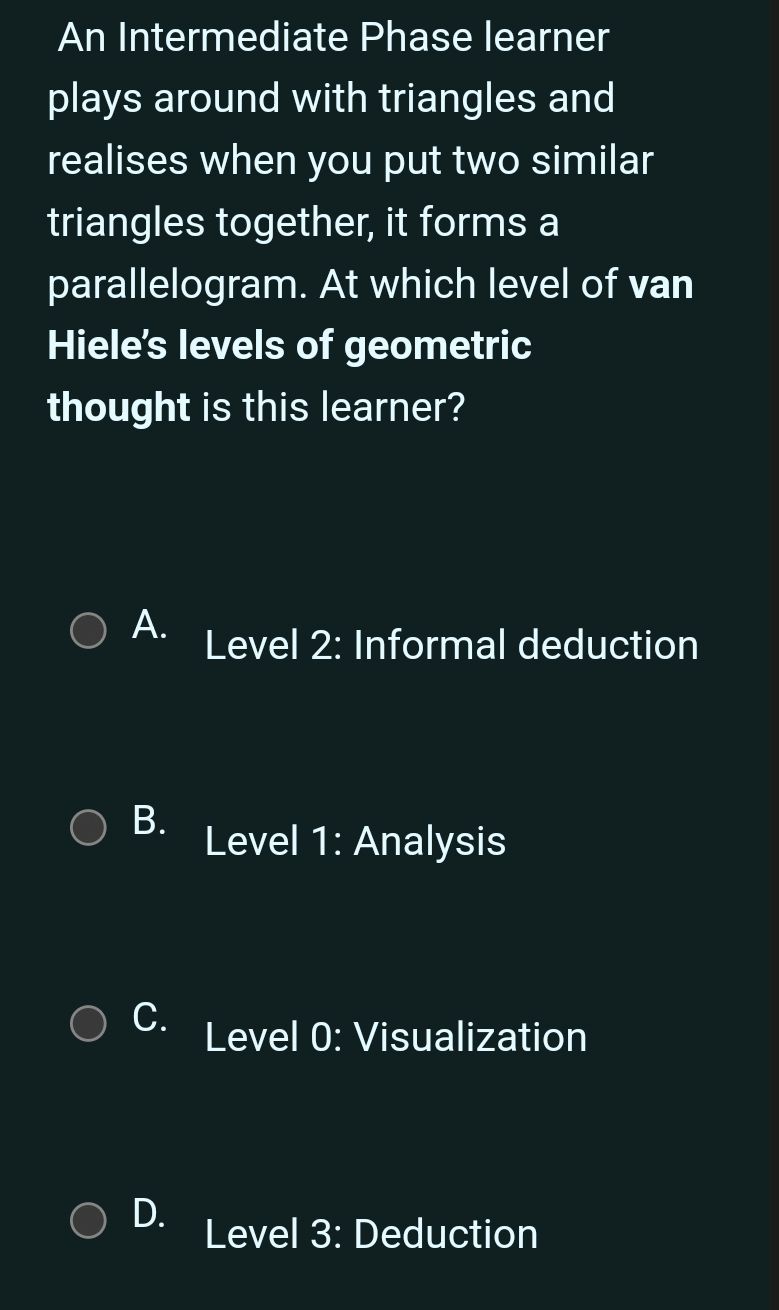This screenshot has width=779, height=1310.
Task: Choose the answer 'Level 0: Visualization'
Action: pos(396,1038)
